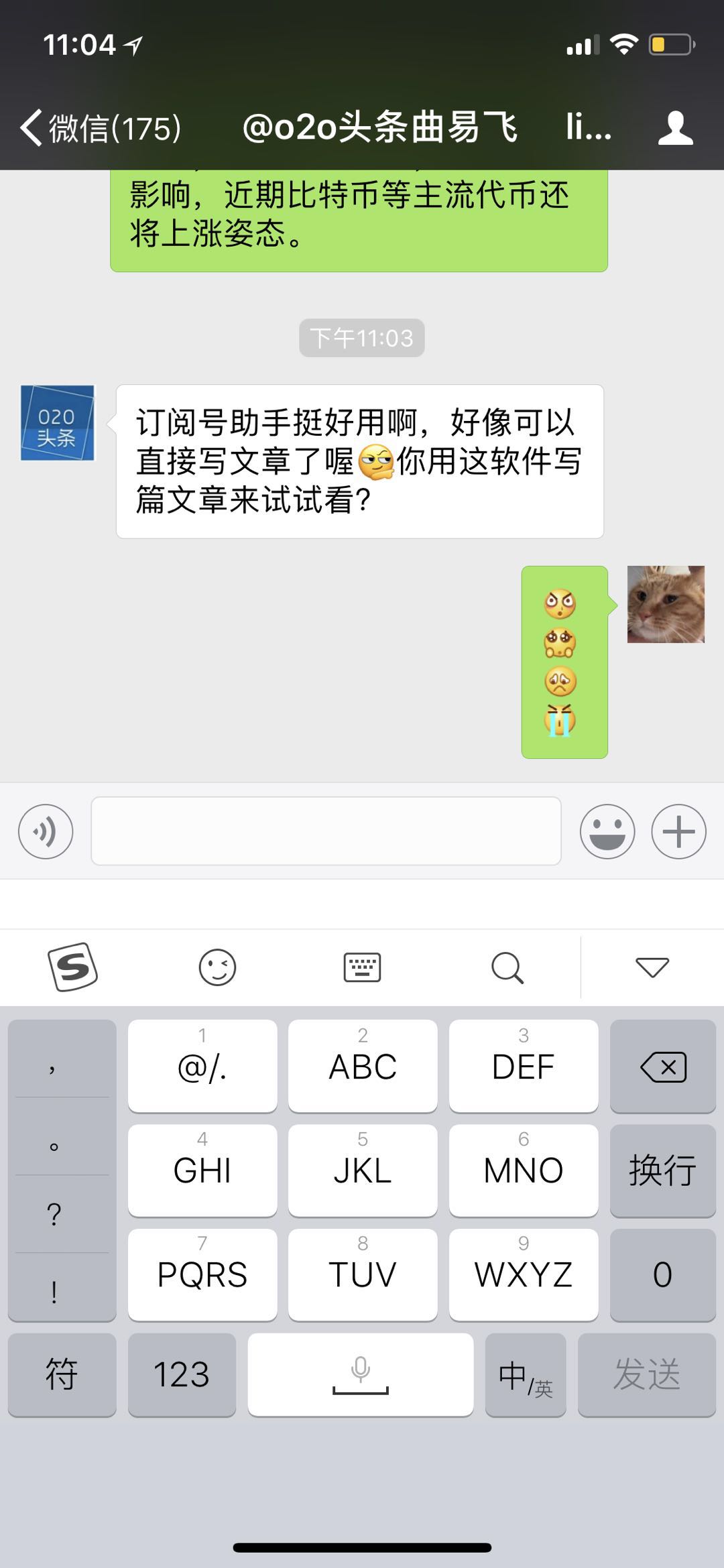Switch to voice message input
This screenshot has width=724, height=1568.
(x=46, y=831)
